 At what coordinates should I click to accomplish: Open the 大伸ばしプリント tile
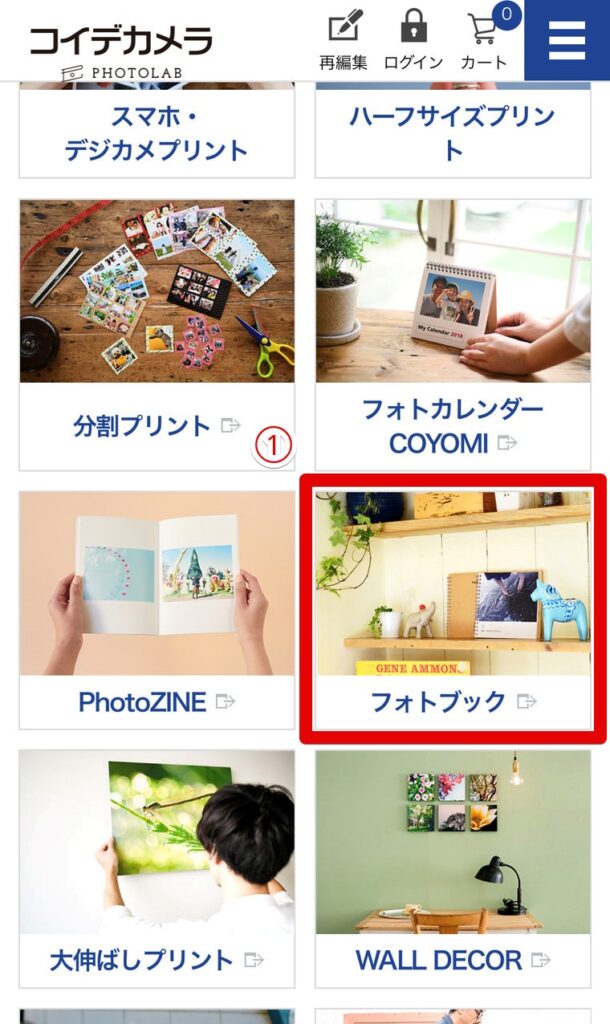click(156, 868)
